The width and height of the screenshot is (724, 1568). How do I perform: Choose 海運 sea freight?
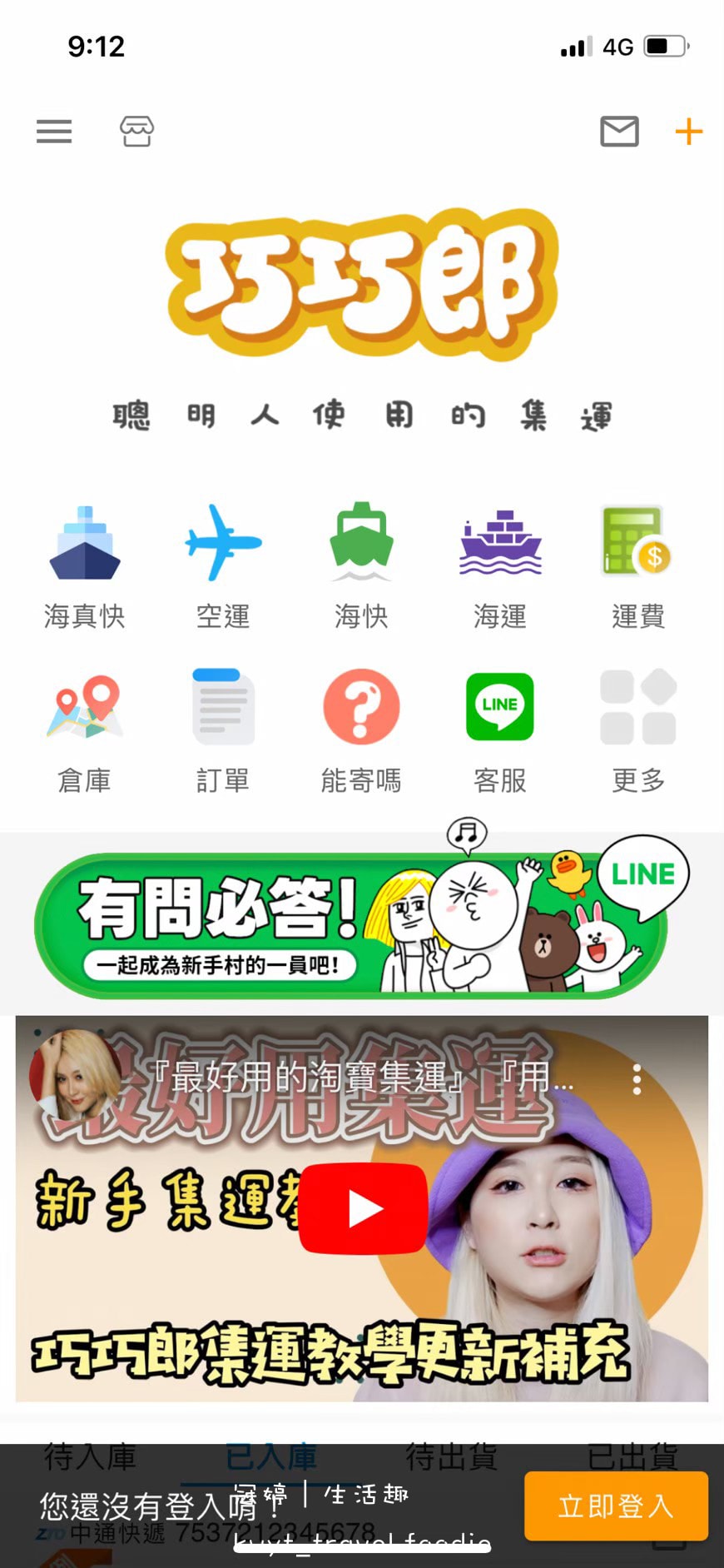point(499,566)
